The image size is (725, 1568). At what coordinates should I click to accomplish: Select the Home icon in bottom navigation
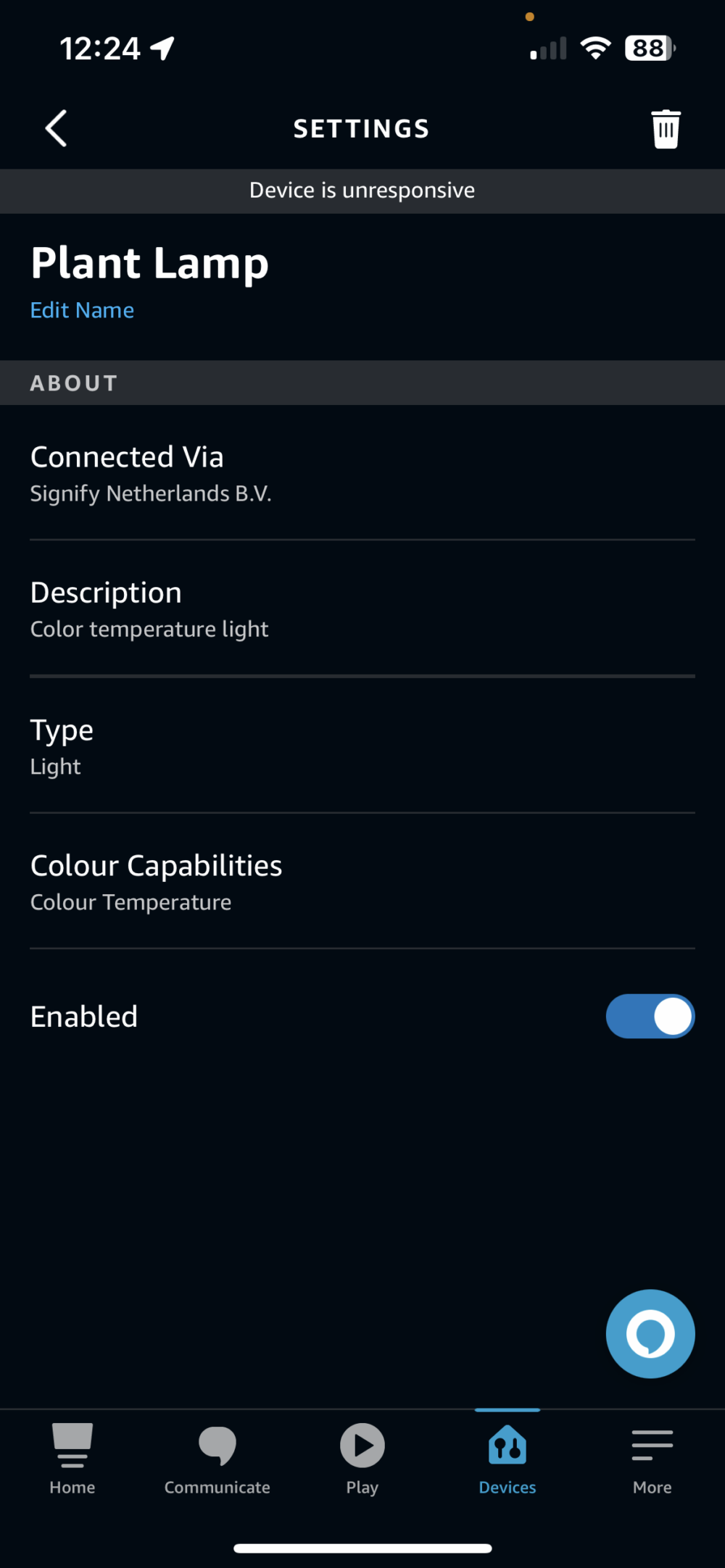[x=72, y=1458]
